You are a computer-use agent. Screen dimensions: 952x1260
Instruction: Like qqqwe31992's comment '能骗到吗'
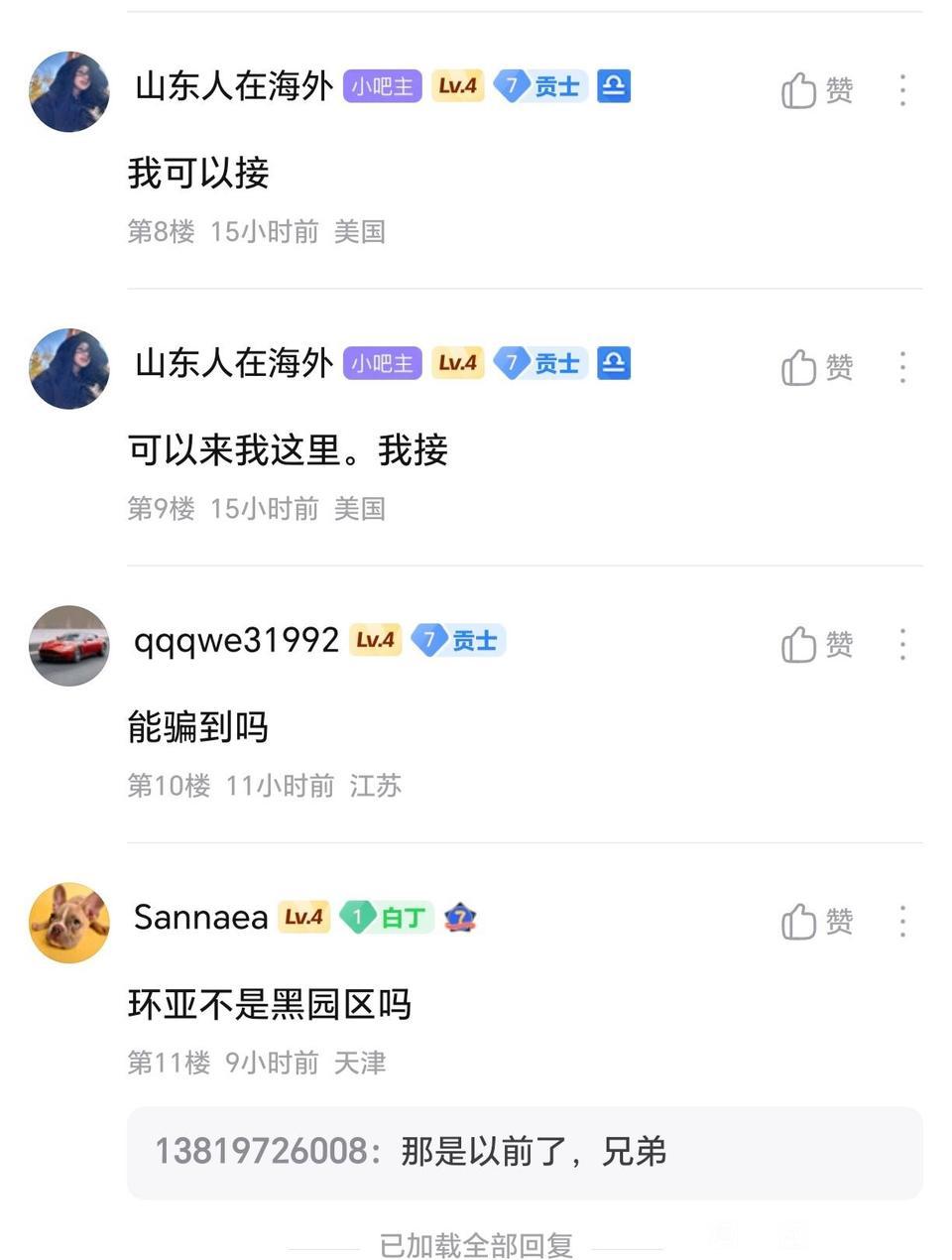pos(815,645)
